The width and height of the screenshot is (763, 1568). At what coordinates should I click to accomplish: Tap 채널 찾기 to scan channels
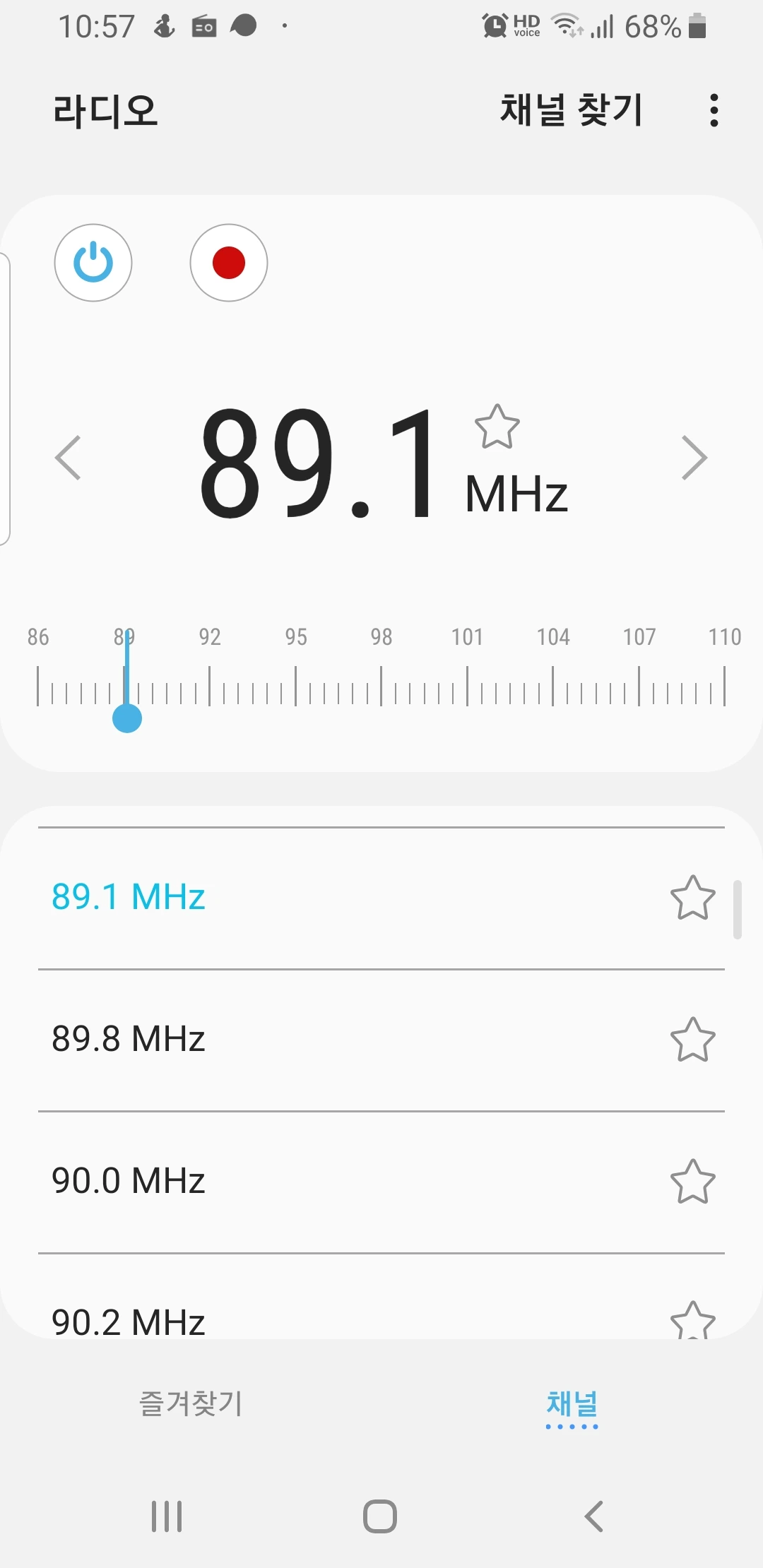click(x=571, y=110)
